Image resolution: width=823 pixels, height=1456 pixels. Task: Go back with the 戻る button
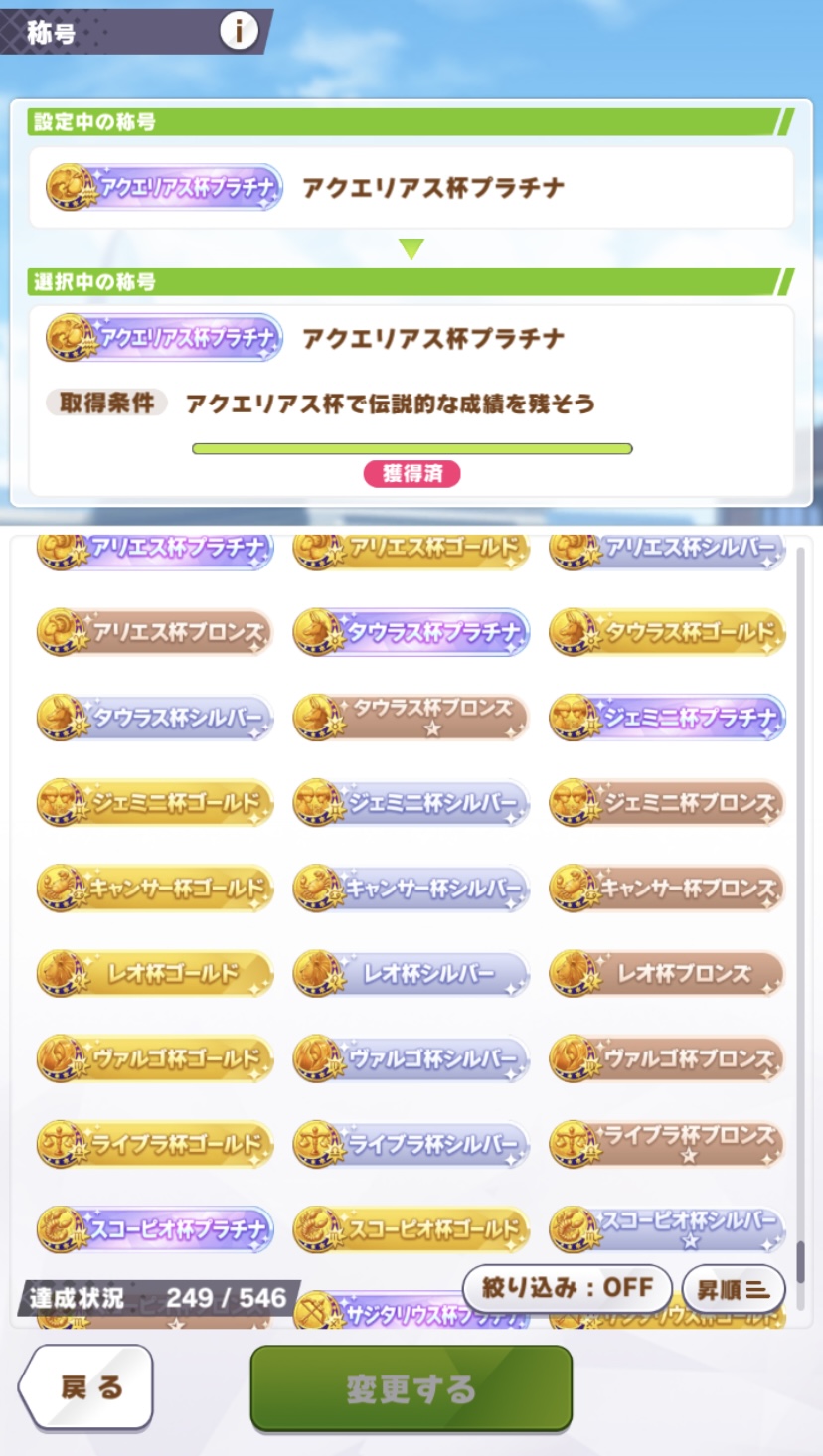point(87,1387)
